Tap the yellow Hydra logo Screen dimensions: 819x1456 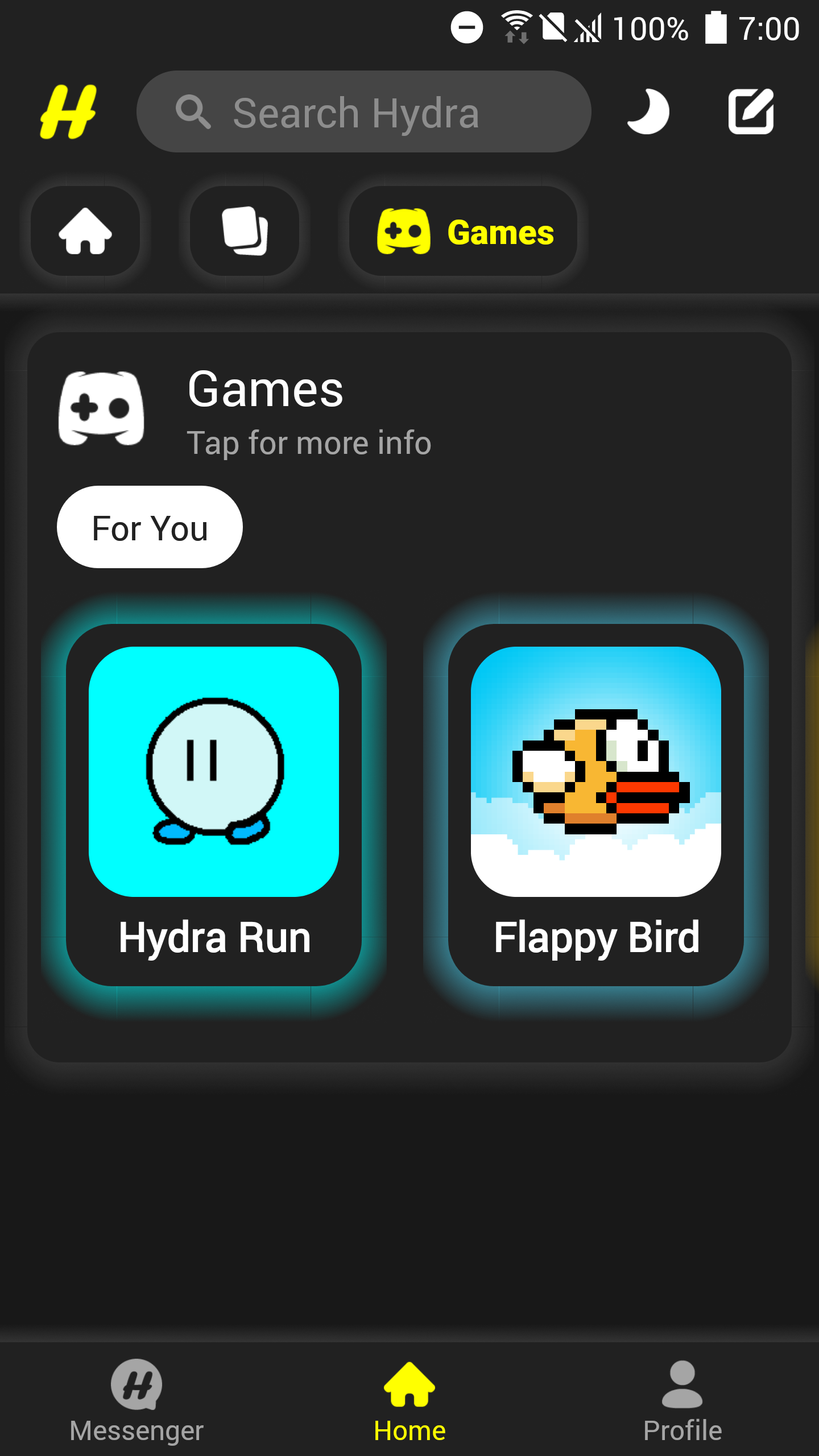[x=68, y=112]
